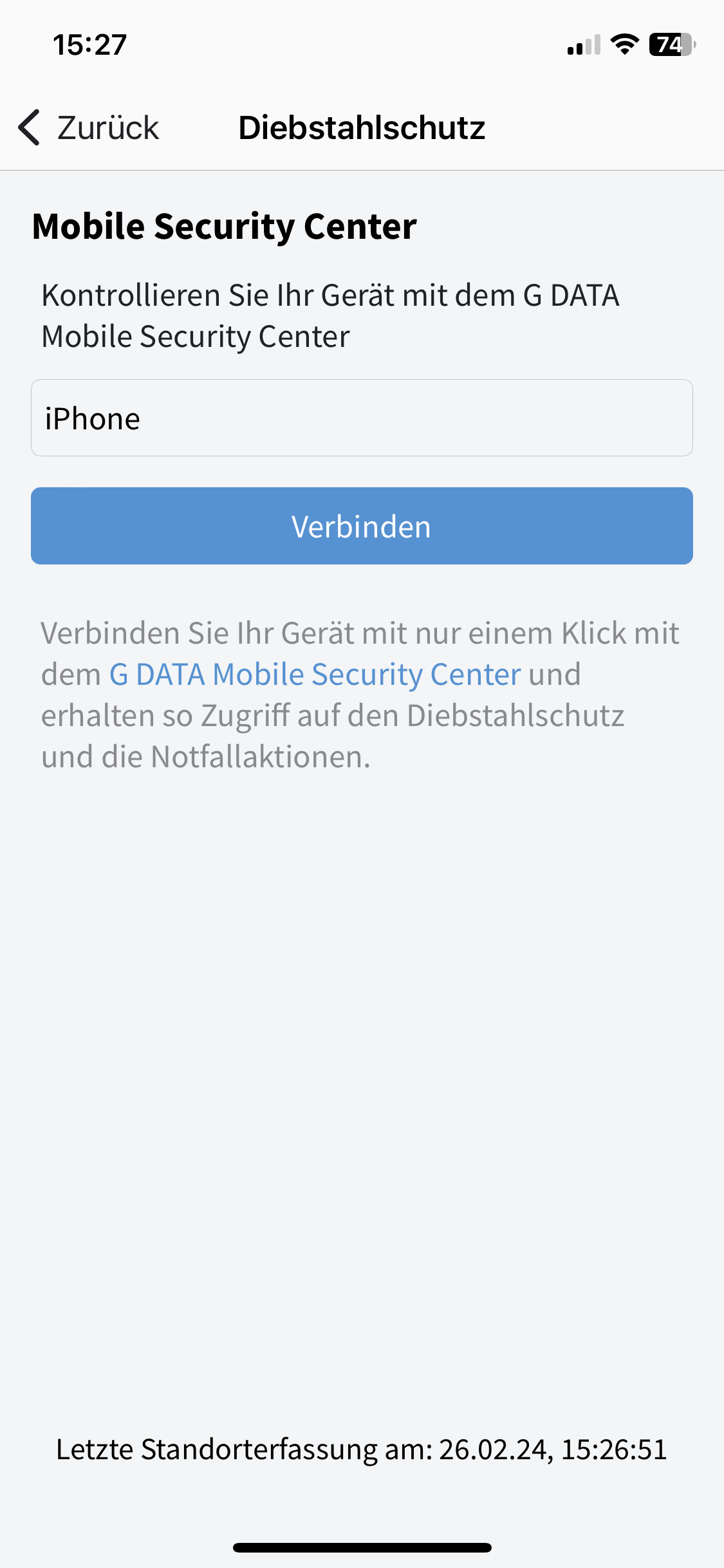Tap the Verbinden button

(362, 526)
